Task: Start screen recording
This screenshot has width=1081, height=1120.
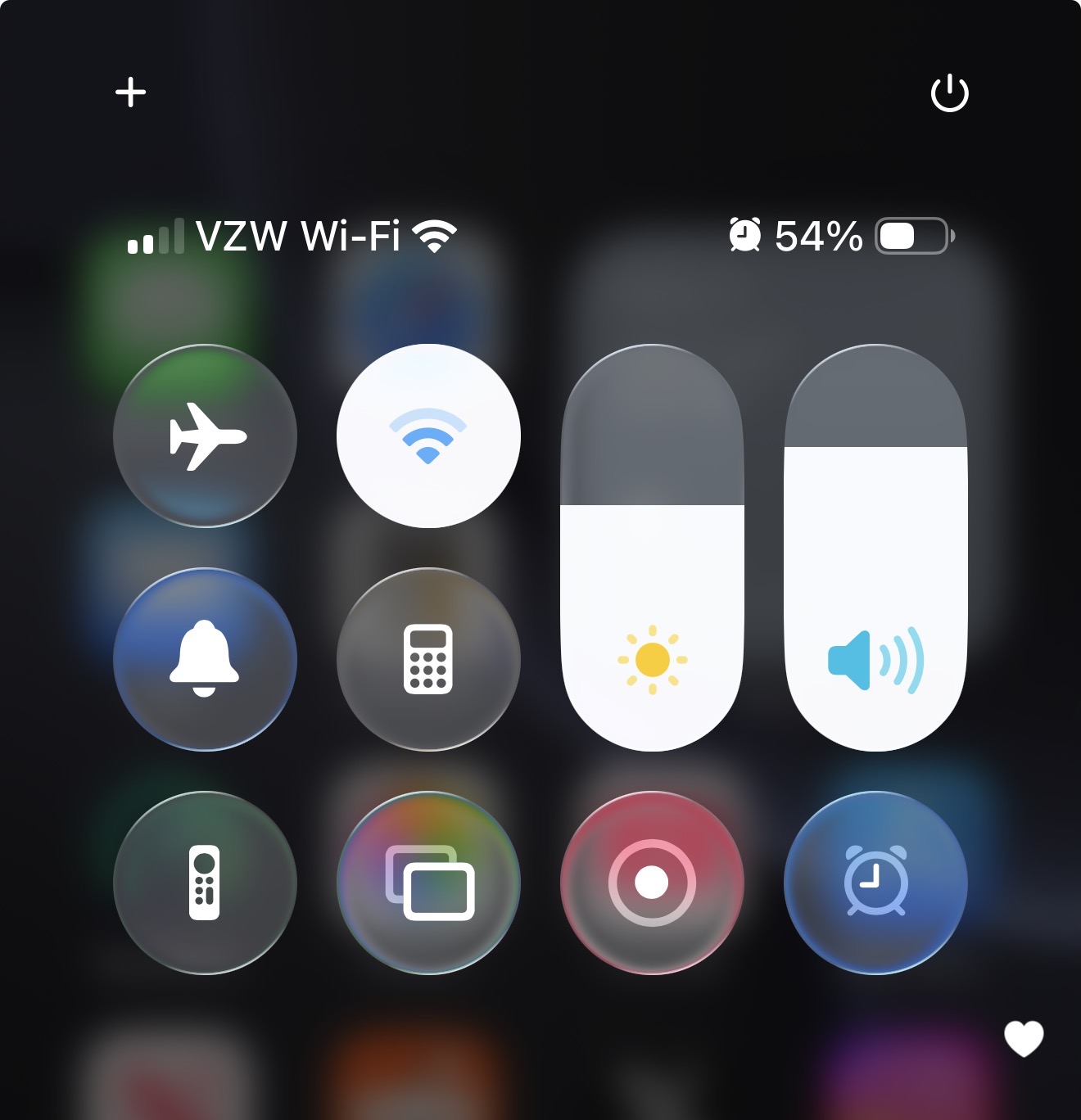Action: (x=652, y=883)
